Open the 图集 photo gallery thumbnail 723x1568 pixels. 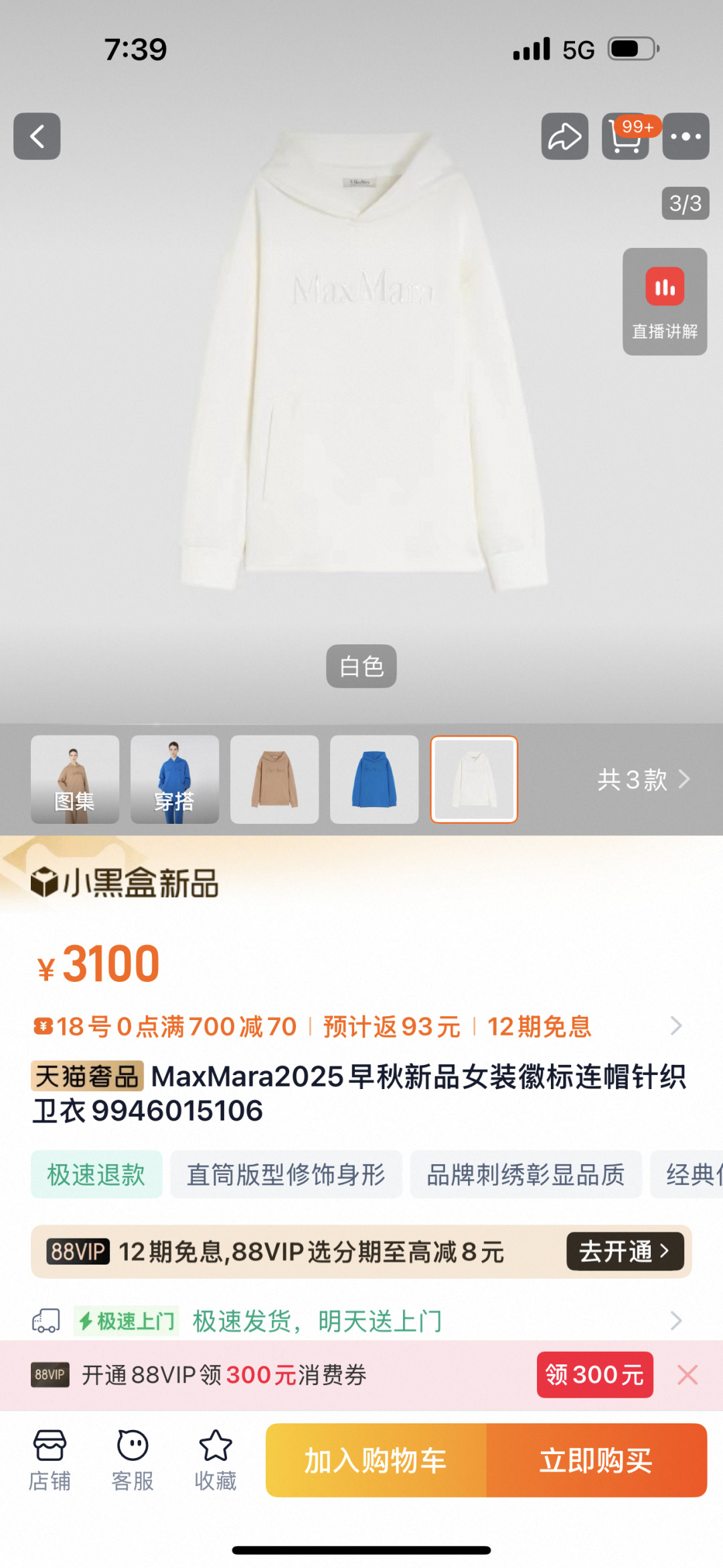coord(75,779)
